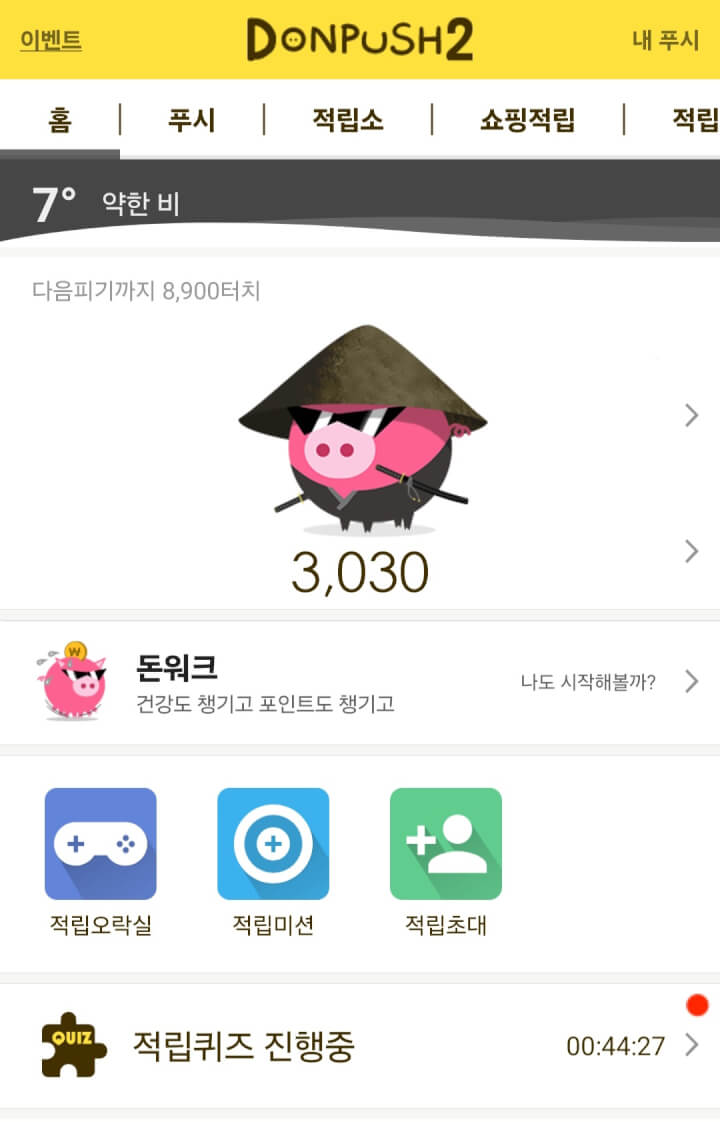Image resolution: width=720 pixels, height=1122 pixels.
Task: Open 적립초대 invite icon
Action: click(445, 845)
